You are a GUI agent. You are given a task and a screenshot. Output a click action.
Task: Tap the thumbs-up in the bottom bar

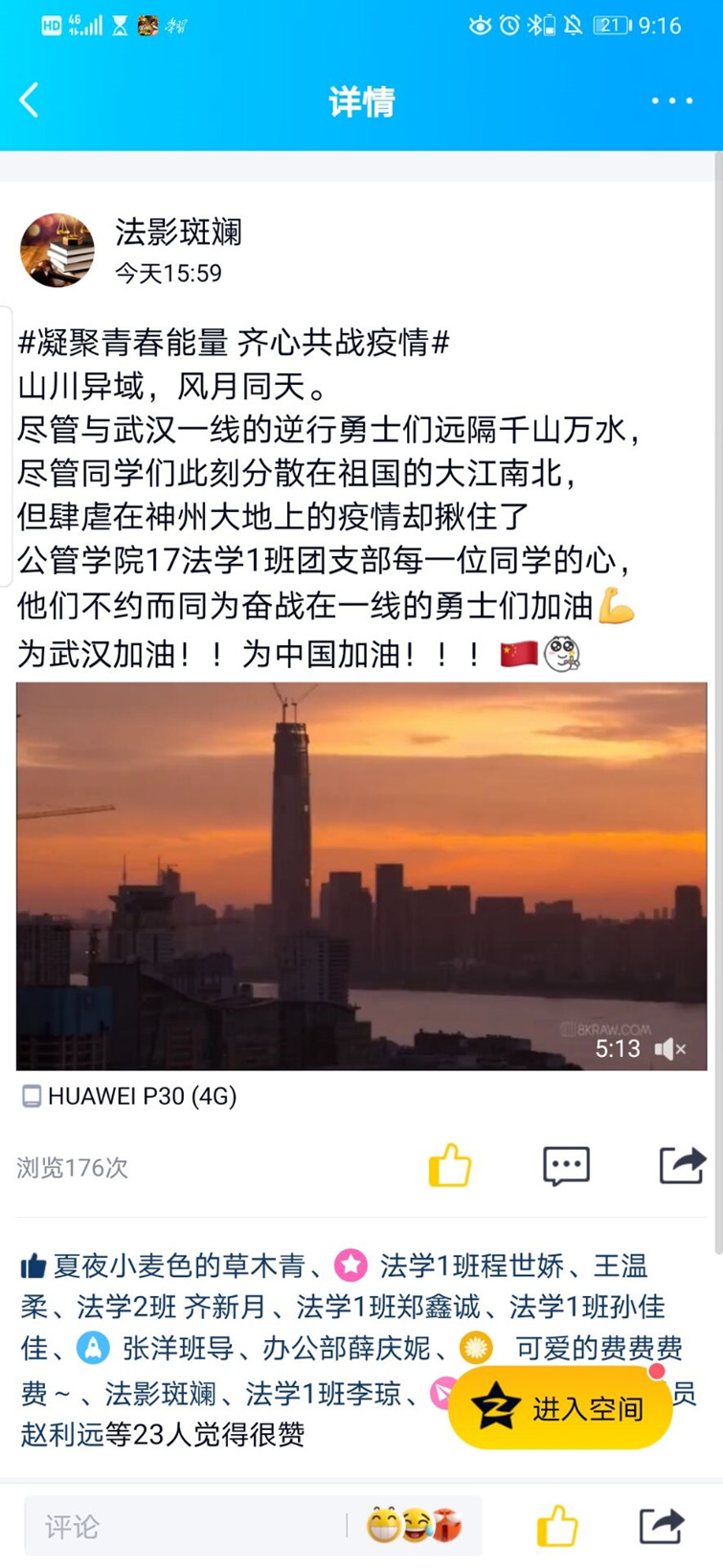click(x=556, y=1526)
